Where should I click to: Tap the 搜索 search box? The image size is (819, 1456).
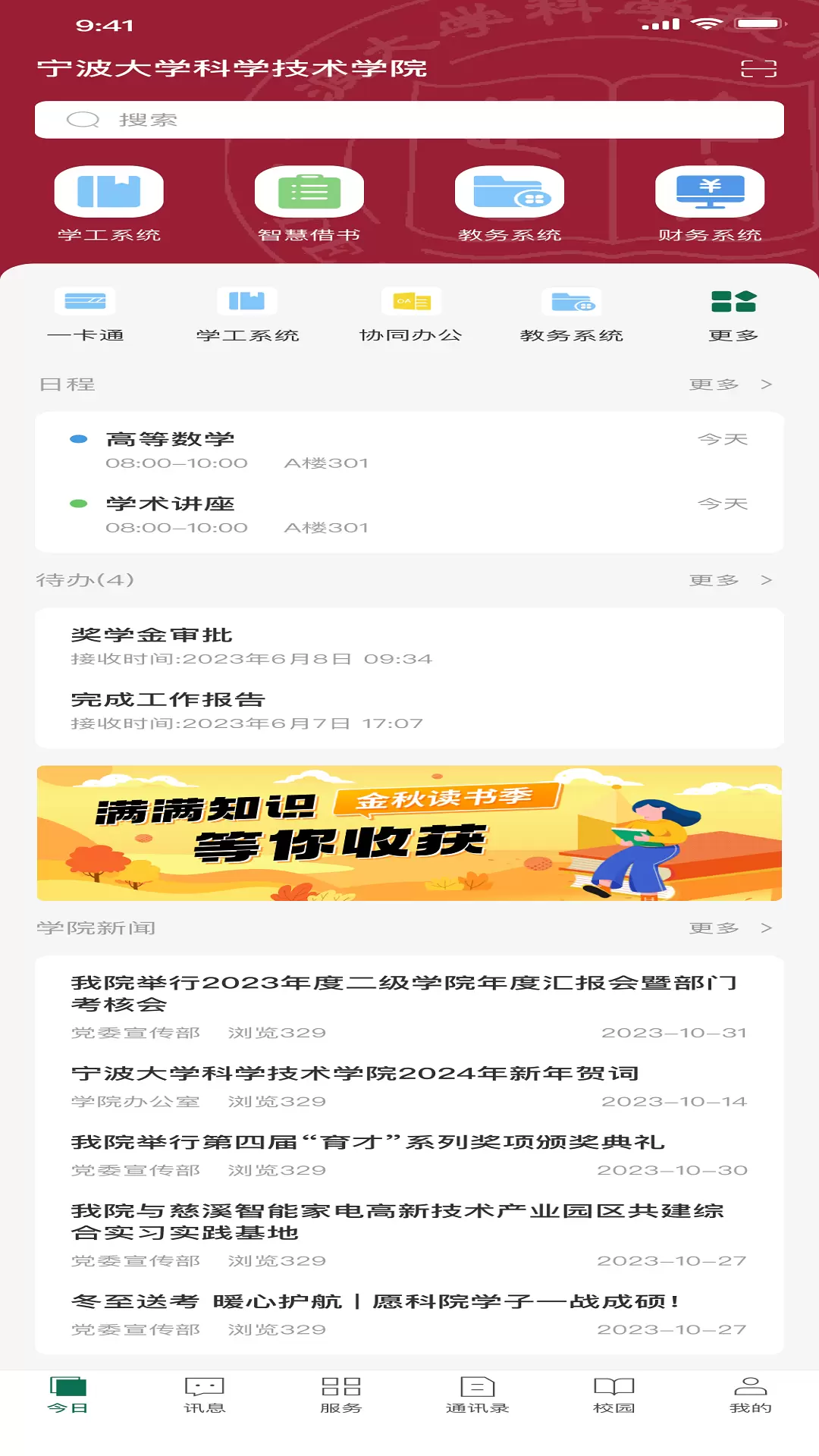(x=409, y=120)
